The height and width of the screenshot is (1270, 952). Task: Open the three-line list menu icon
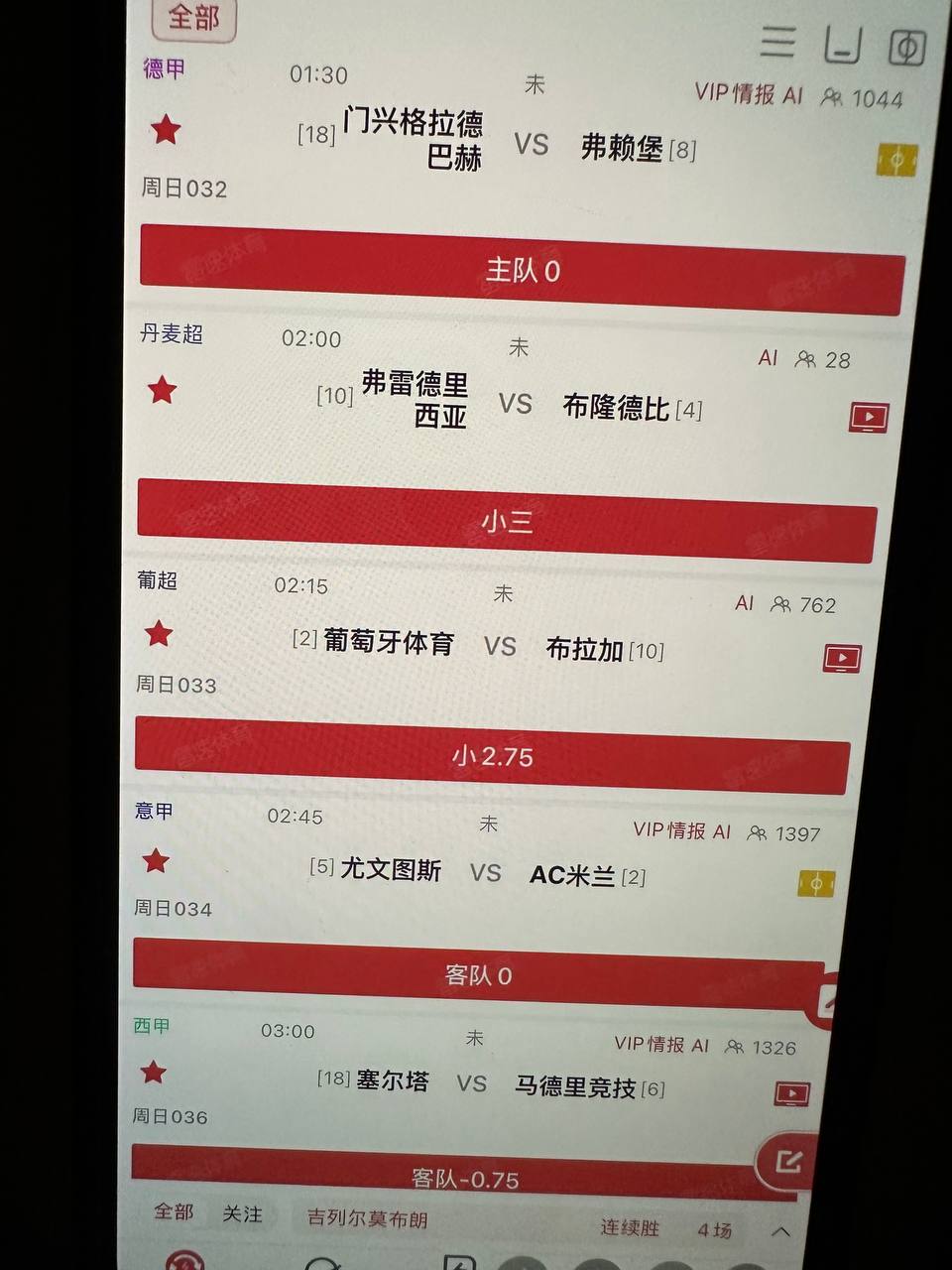778,42
